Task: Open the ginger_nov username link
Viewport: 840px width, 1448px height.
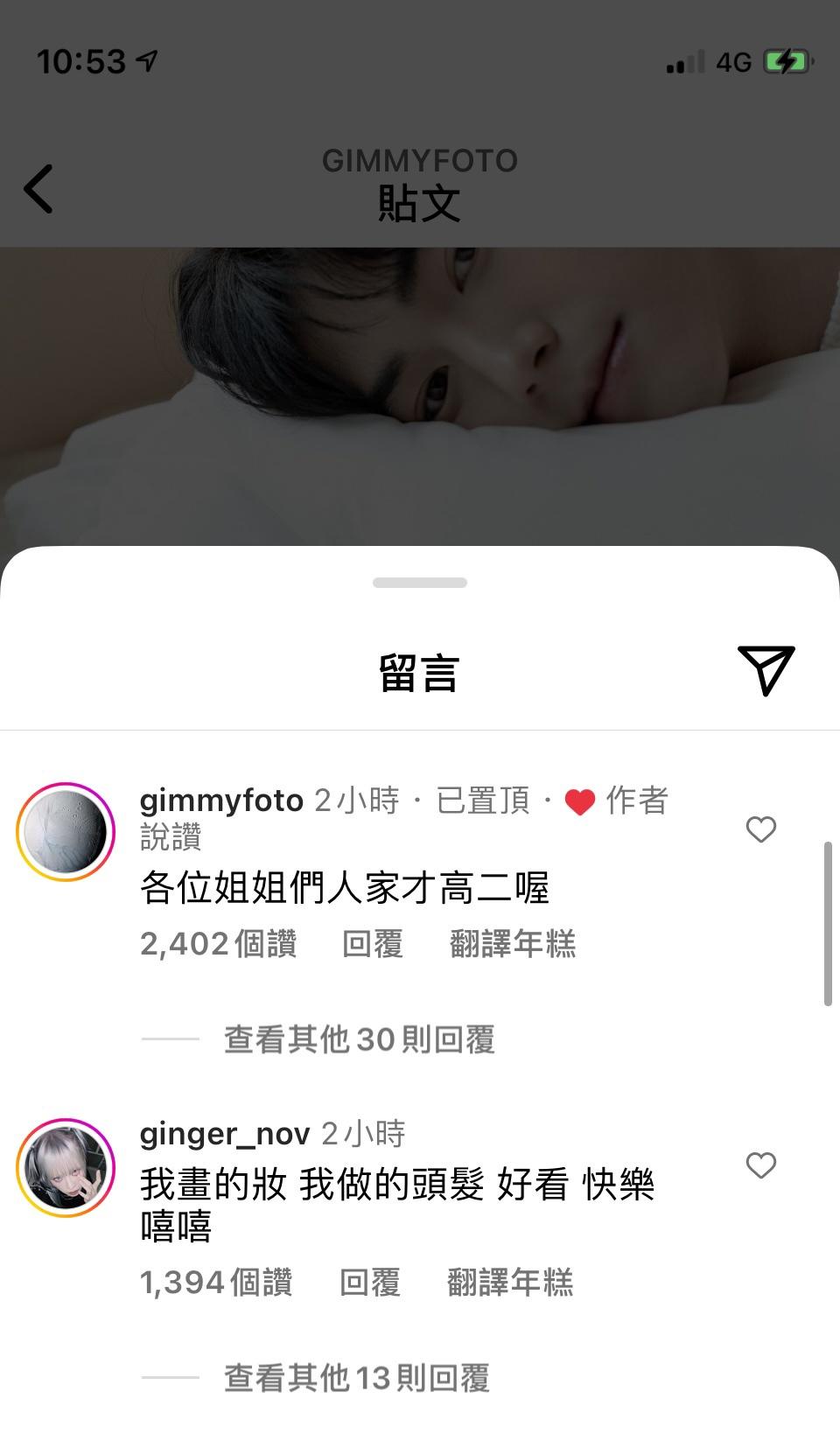Action: [225, 1134]
